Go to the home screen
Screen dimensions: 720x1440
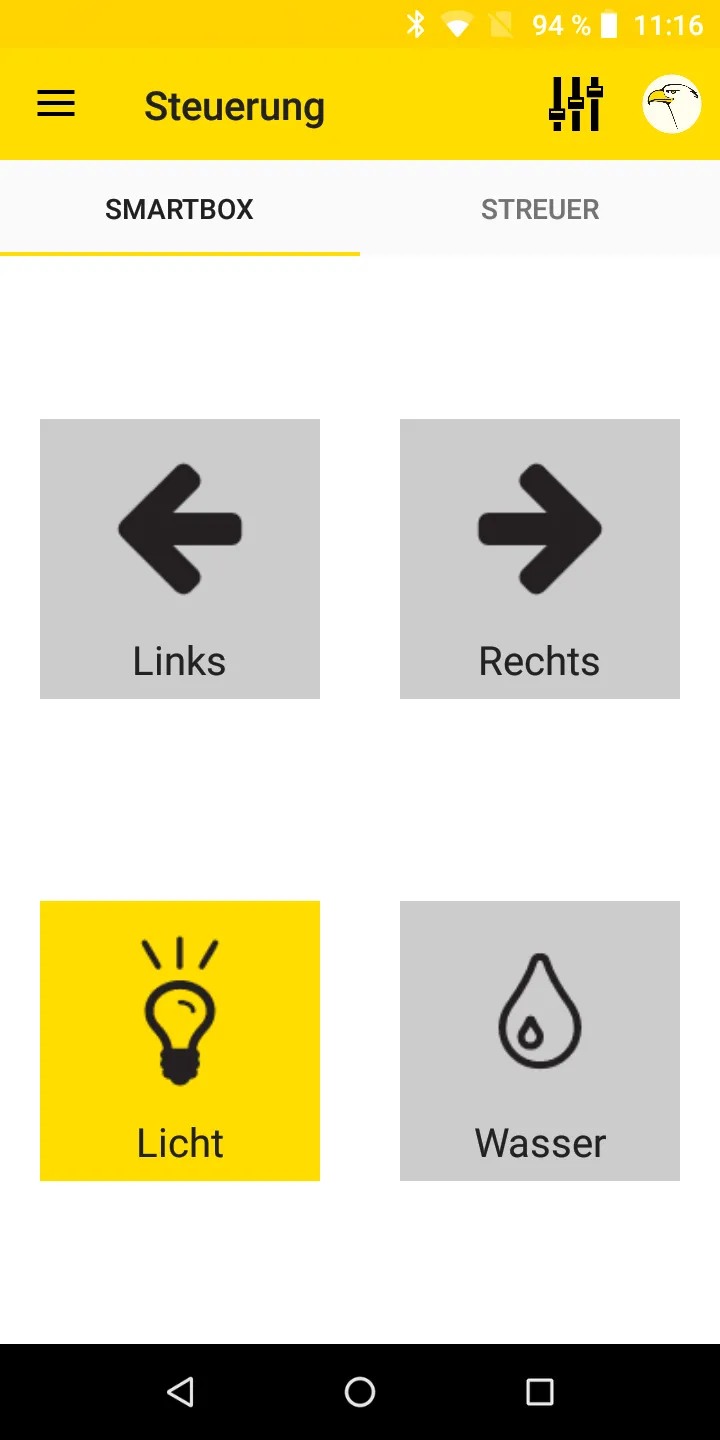coord(360,1392)
